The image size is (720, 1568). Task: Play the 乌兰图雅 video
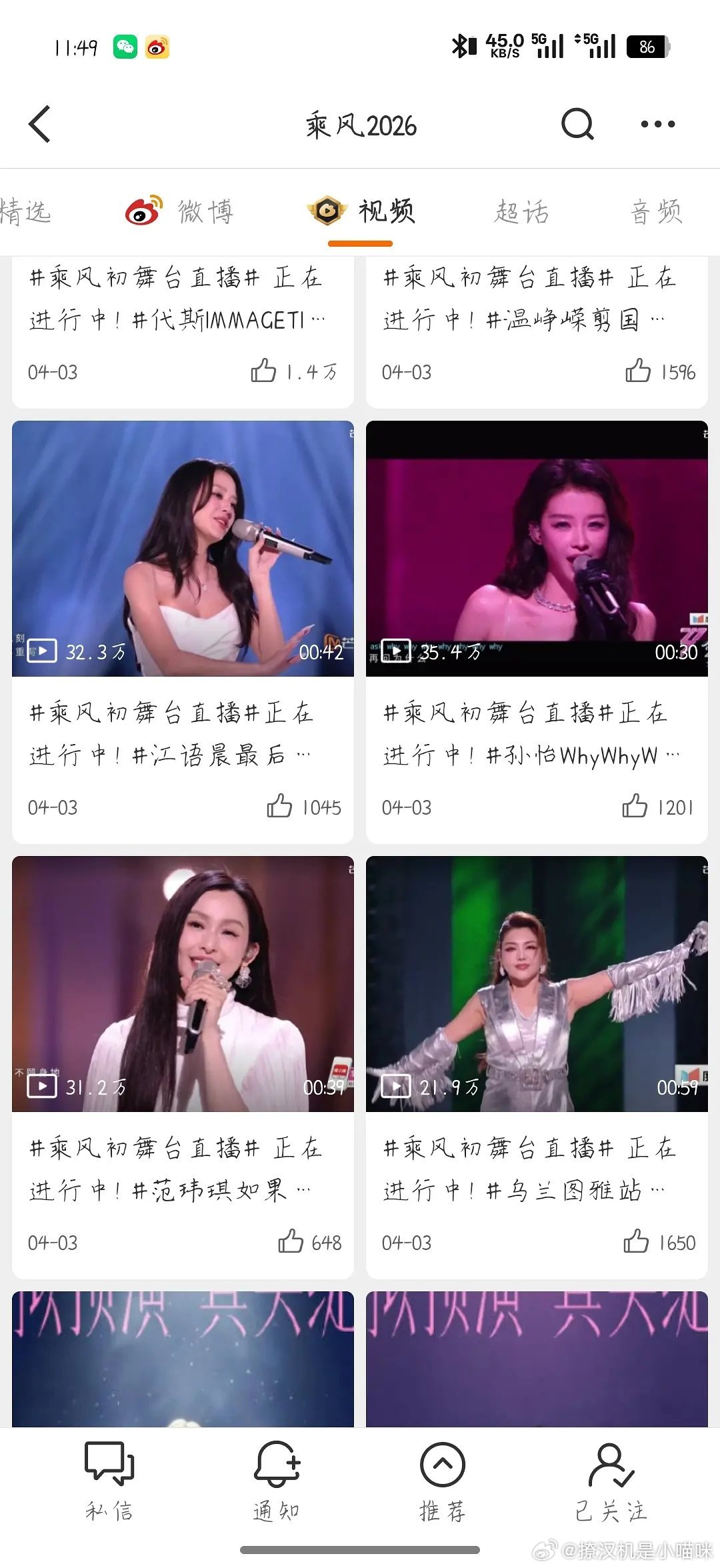(x=537, y=983)
